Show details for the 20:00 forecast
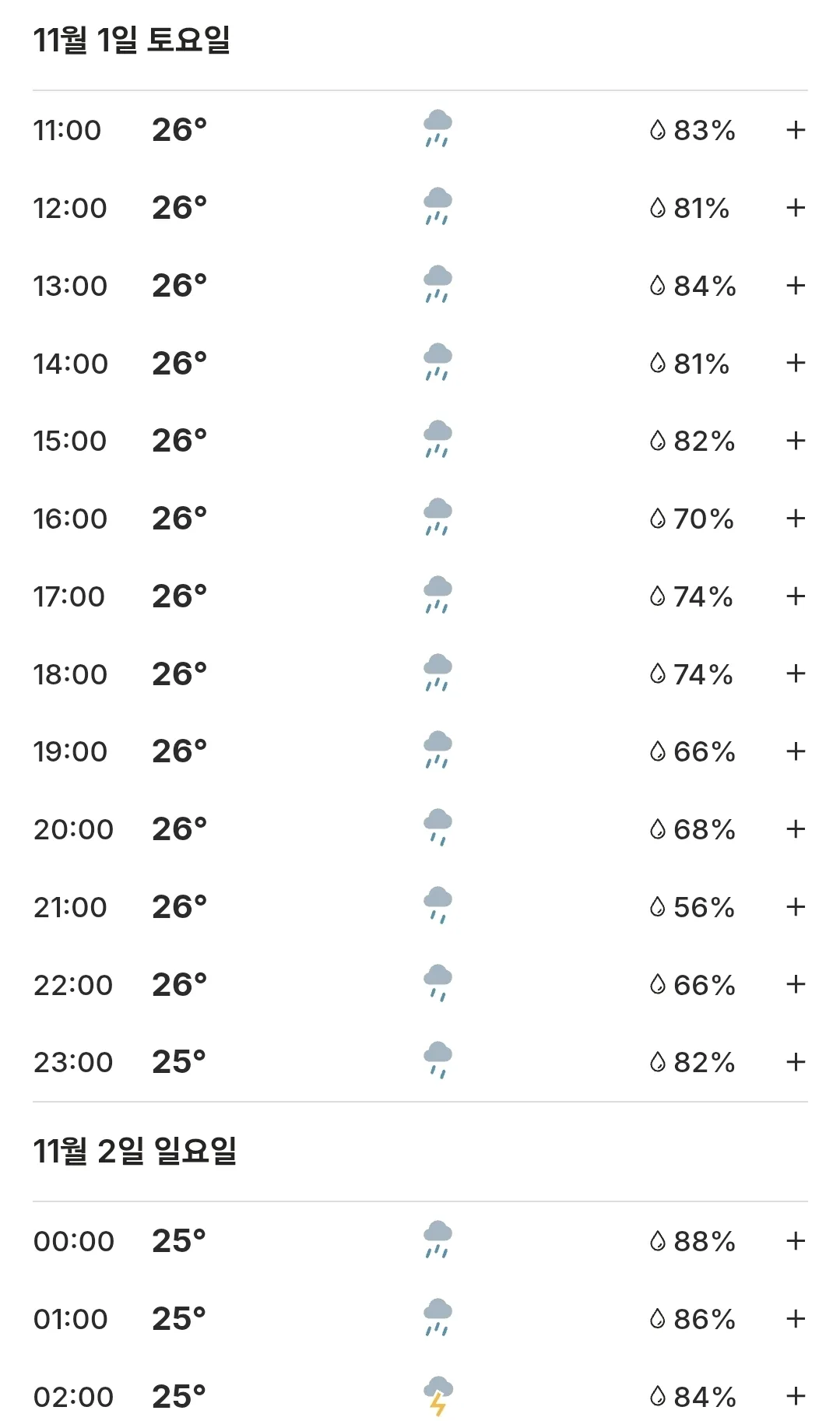 pos(795,829)
